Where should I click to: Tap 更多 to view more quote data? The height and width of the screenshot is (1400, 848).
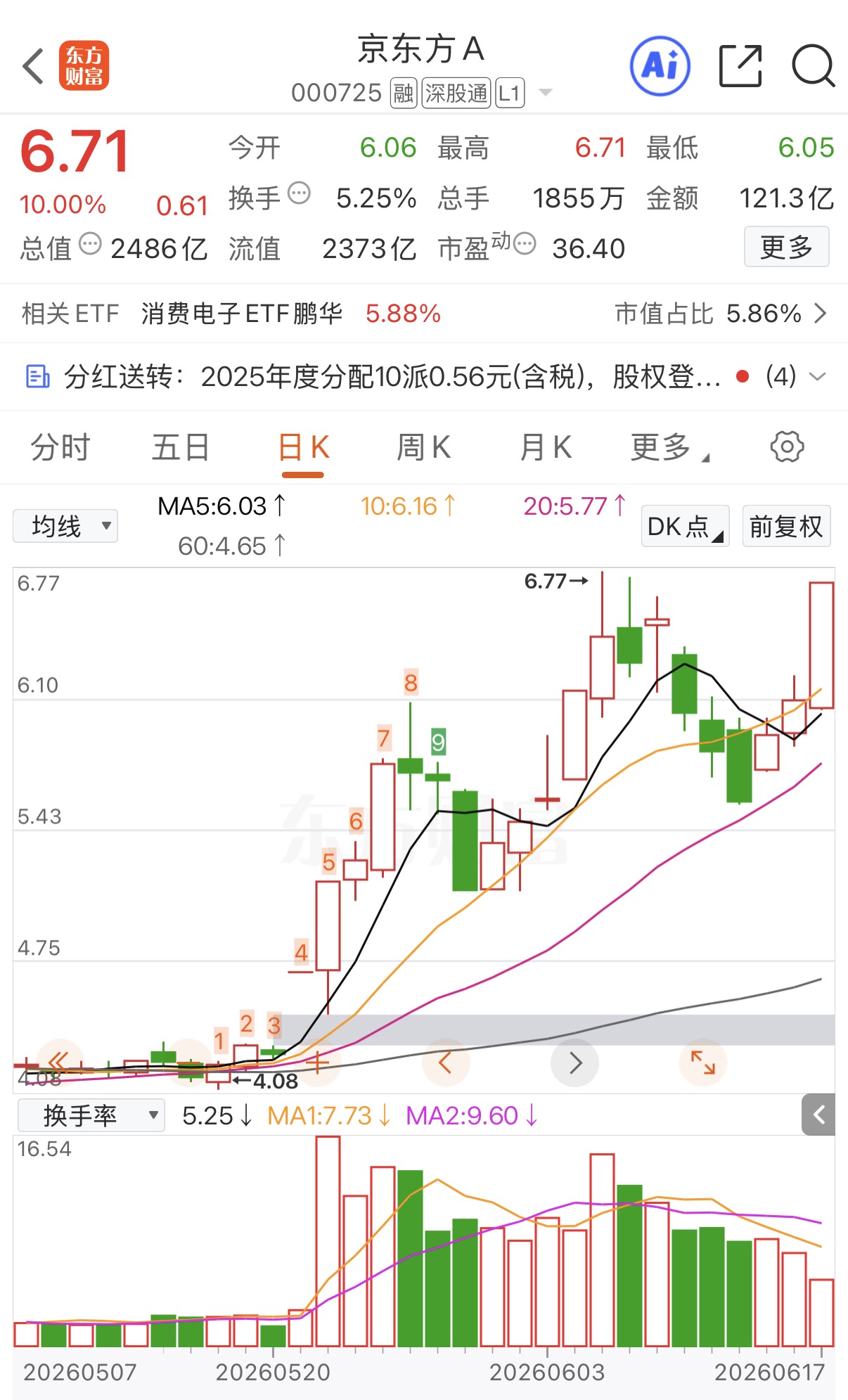tap(787, 247)
